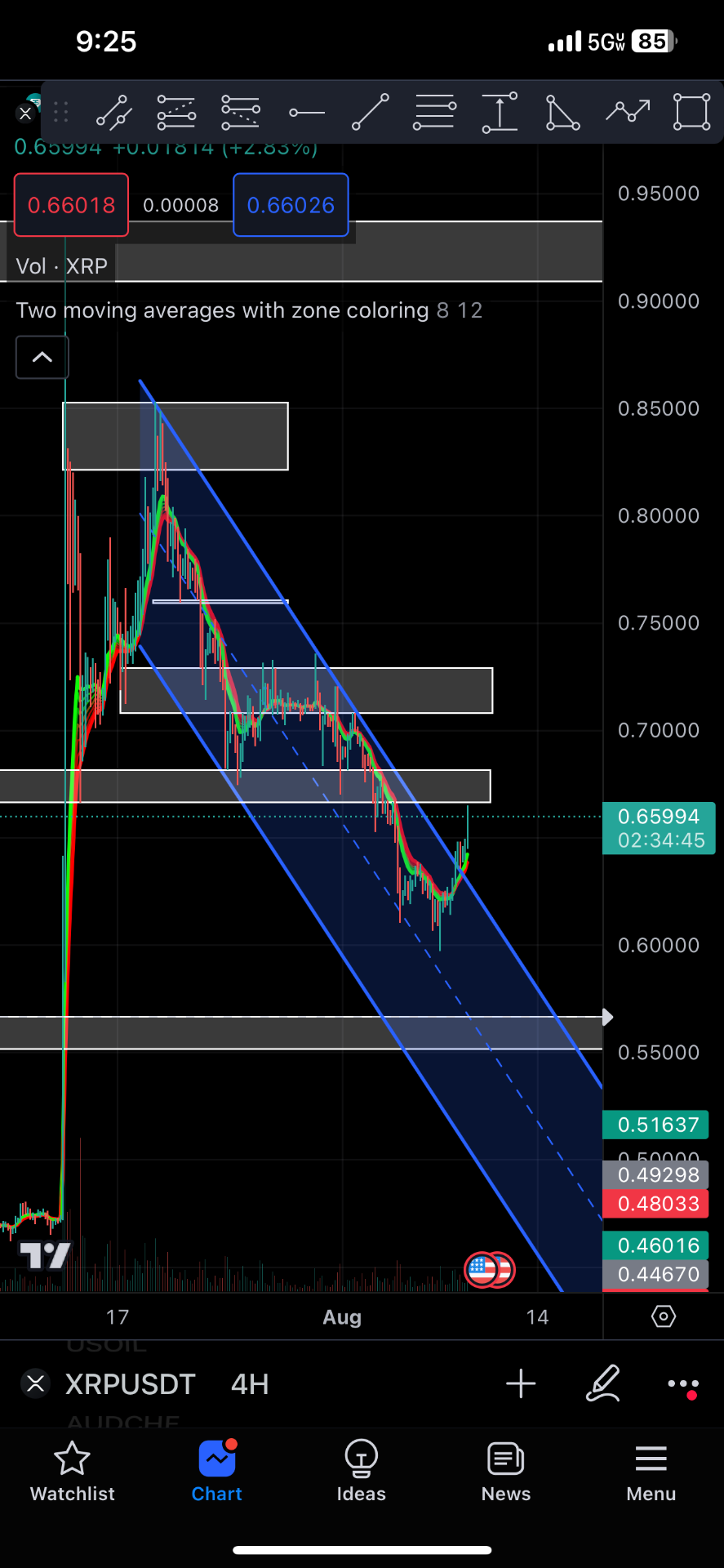This screenshot has width=724, height=1568.
Task: Tap the sell price 0.66018 button
Action: (71, 205)
